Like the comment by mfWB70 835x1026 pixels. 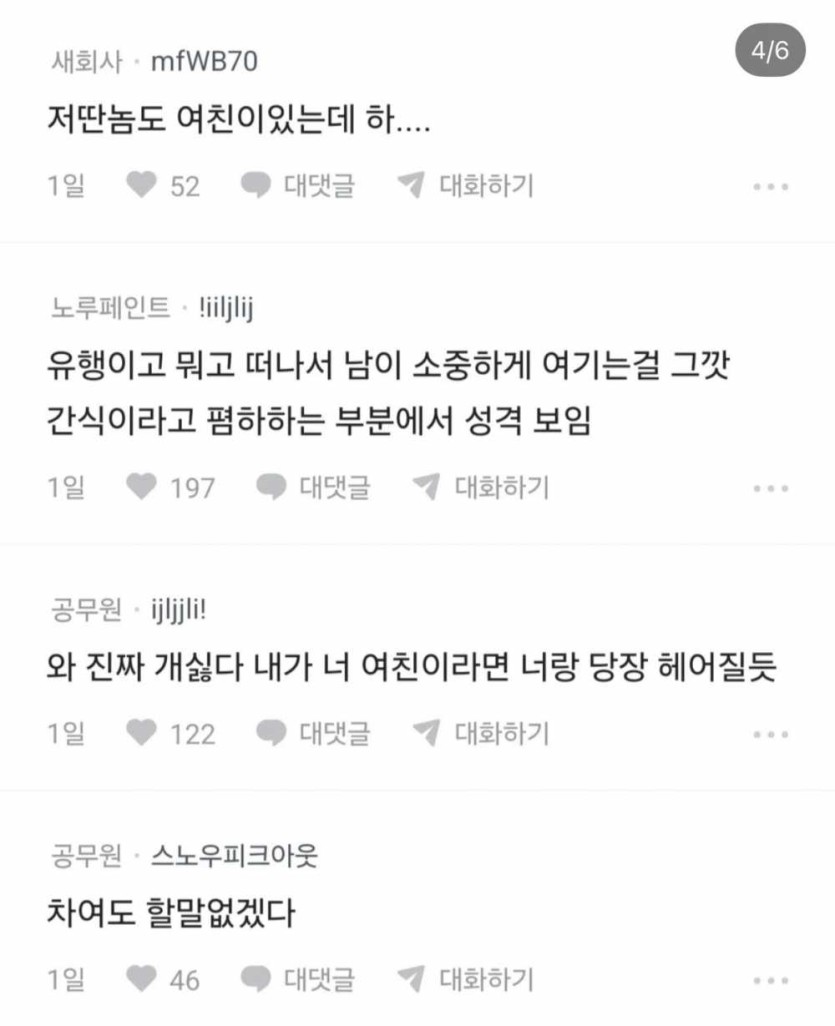(144, 185)
